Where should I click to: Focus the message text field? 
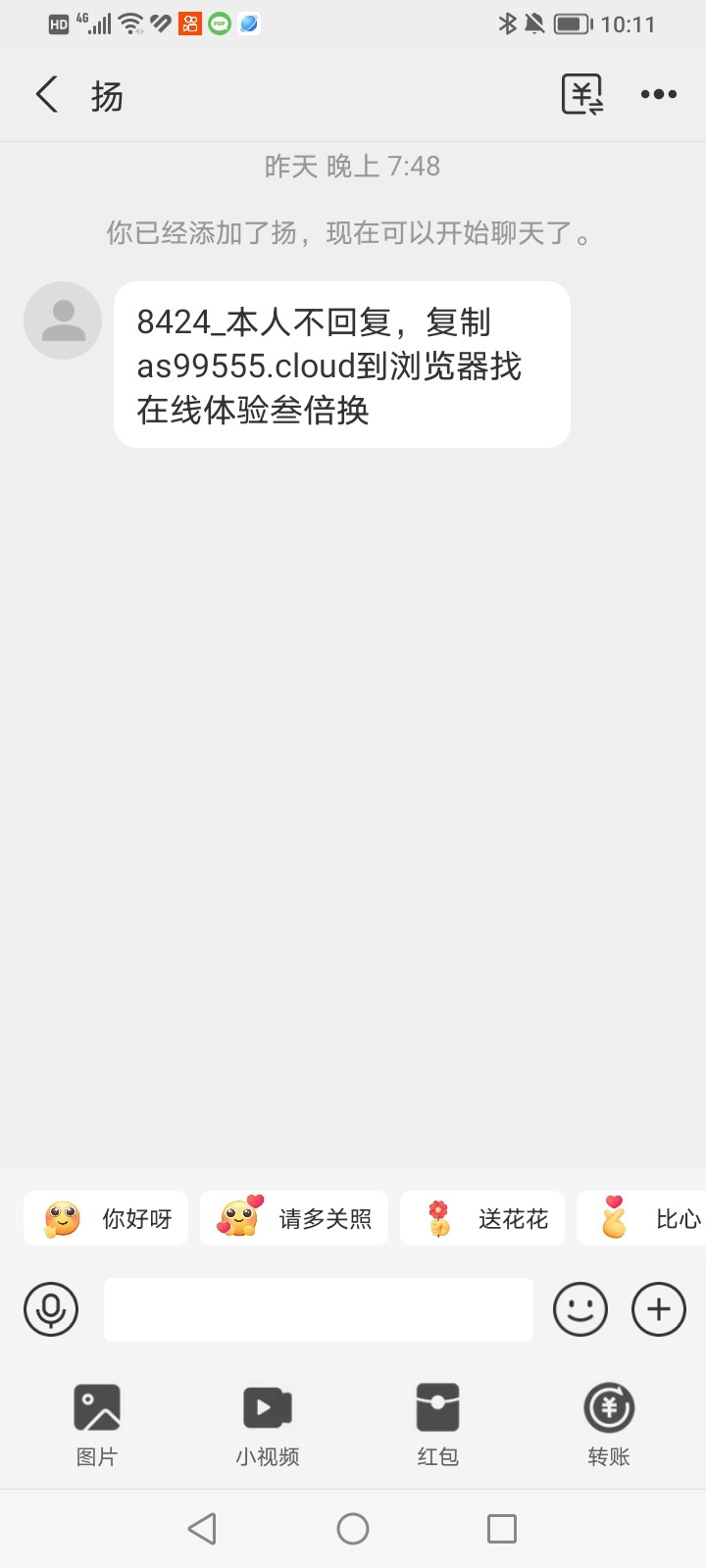coord(319,1309)
